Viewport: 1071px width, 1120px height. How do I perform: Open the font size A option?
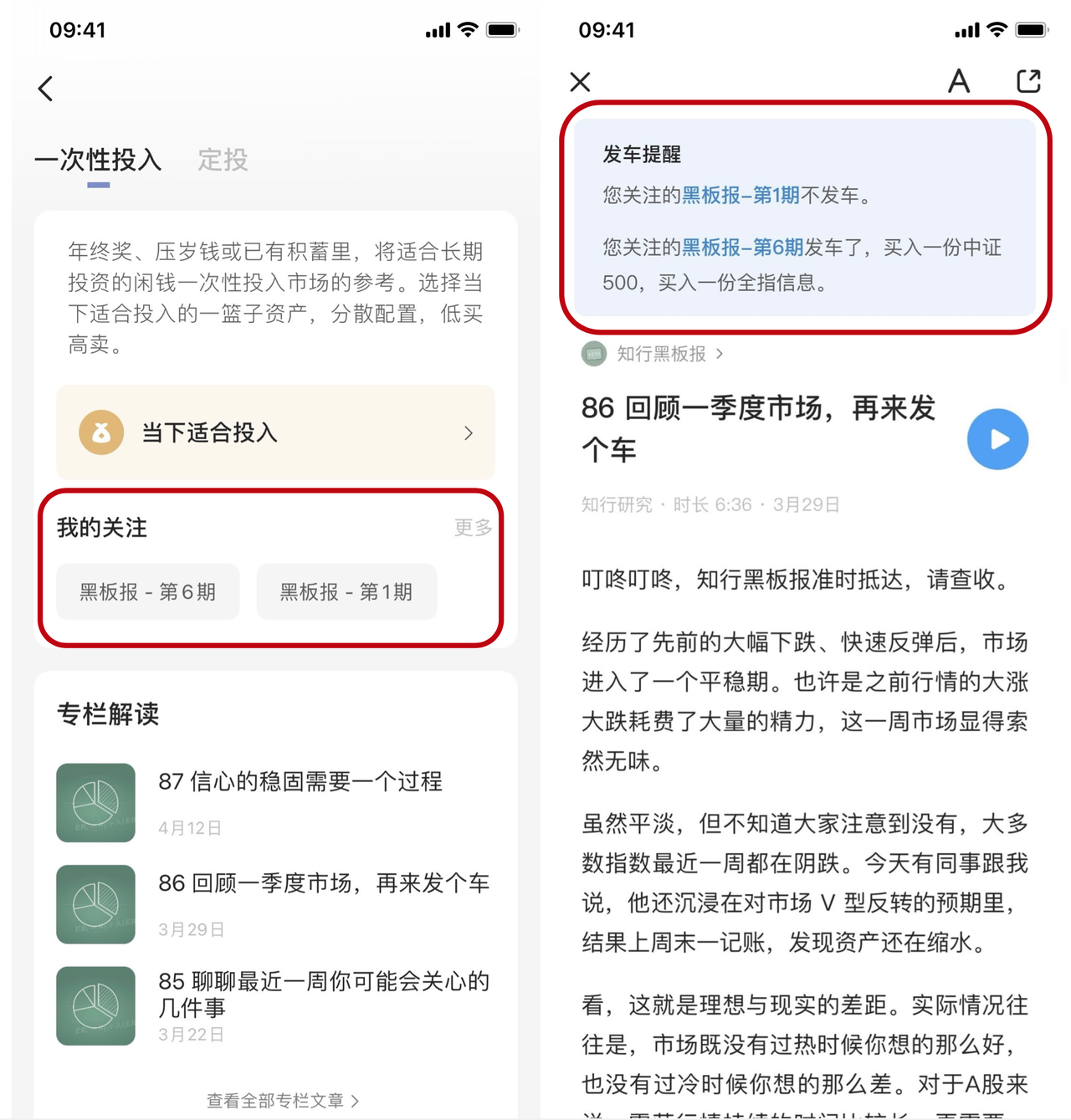[959, 82]
